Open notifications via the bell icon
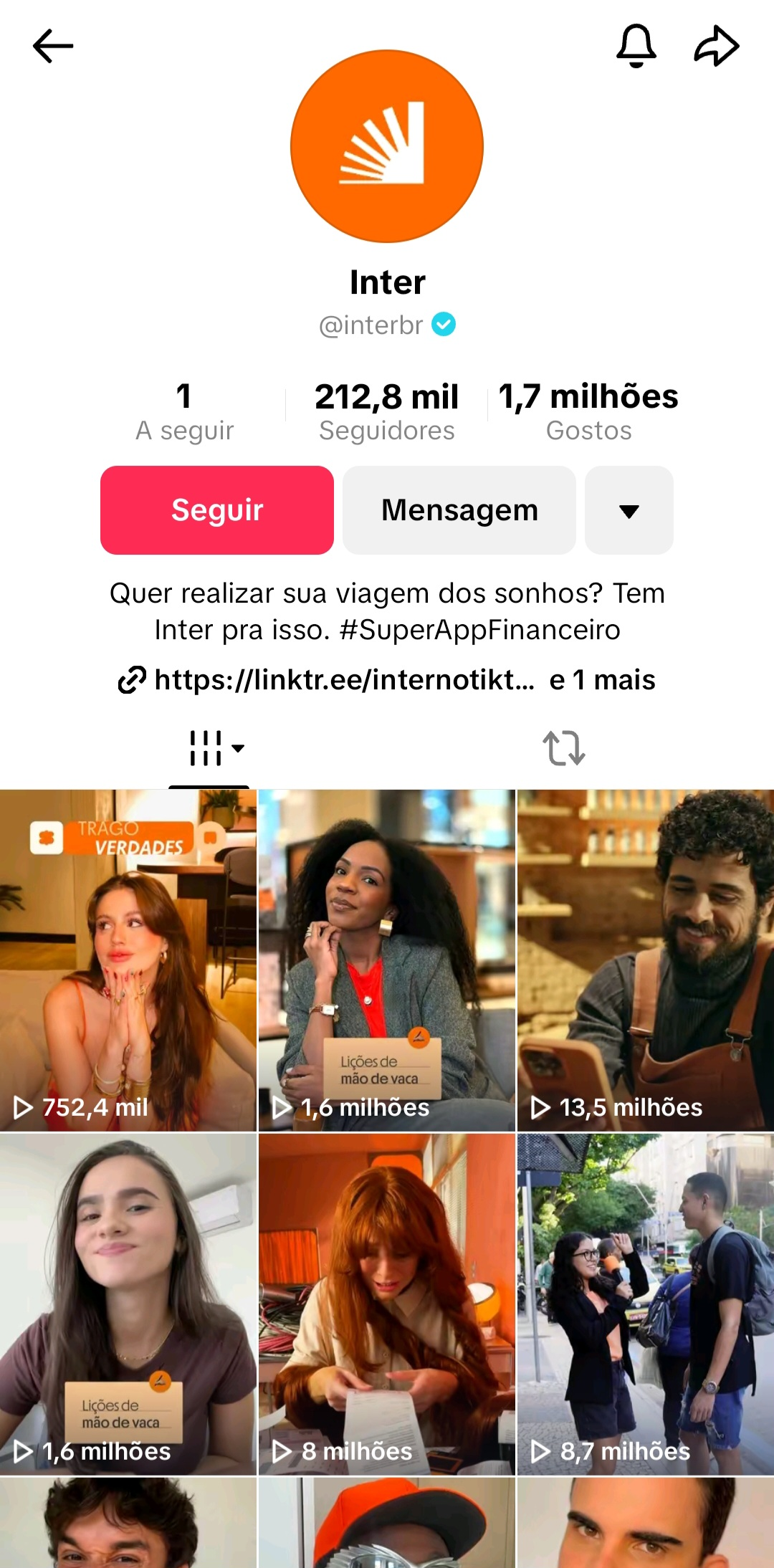 click(636, 46)
